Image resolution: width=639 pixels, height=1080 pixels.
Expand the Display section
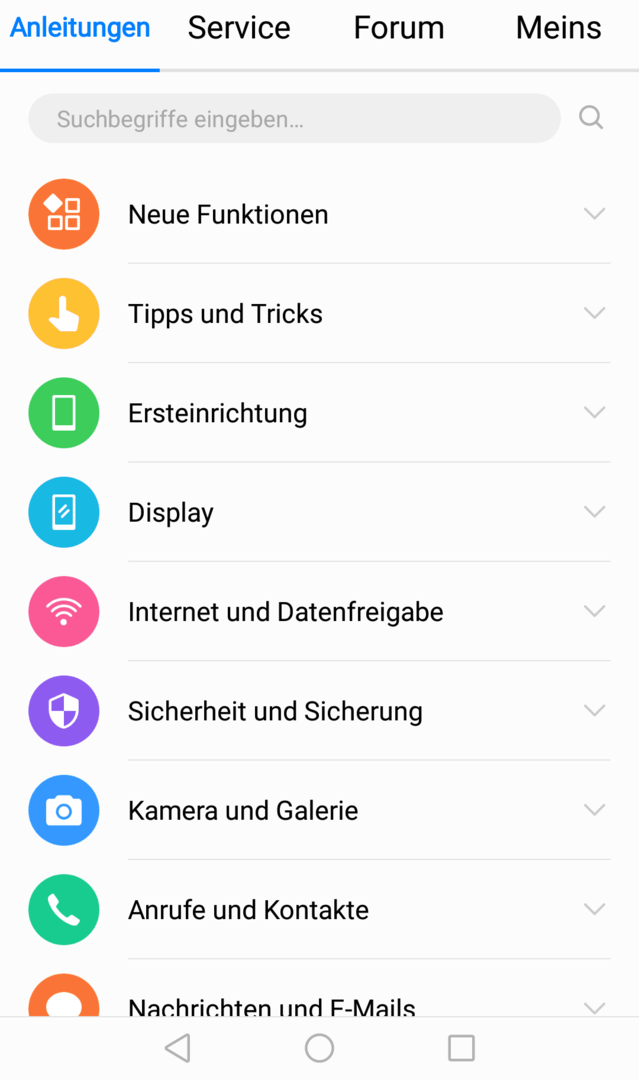pos(320,512)
